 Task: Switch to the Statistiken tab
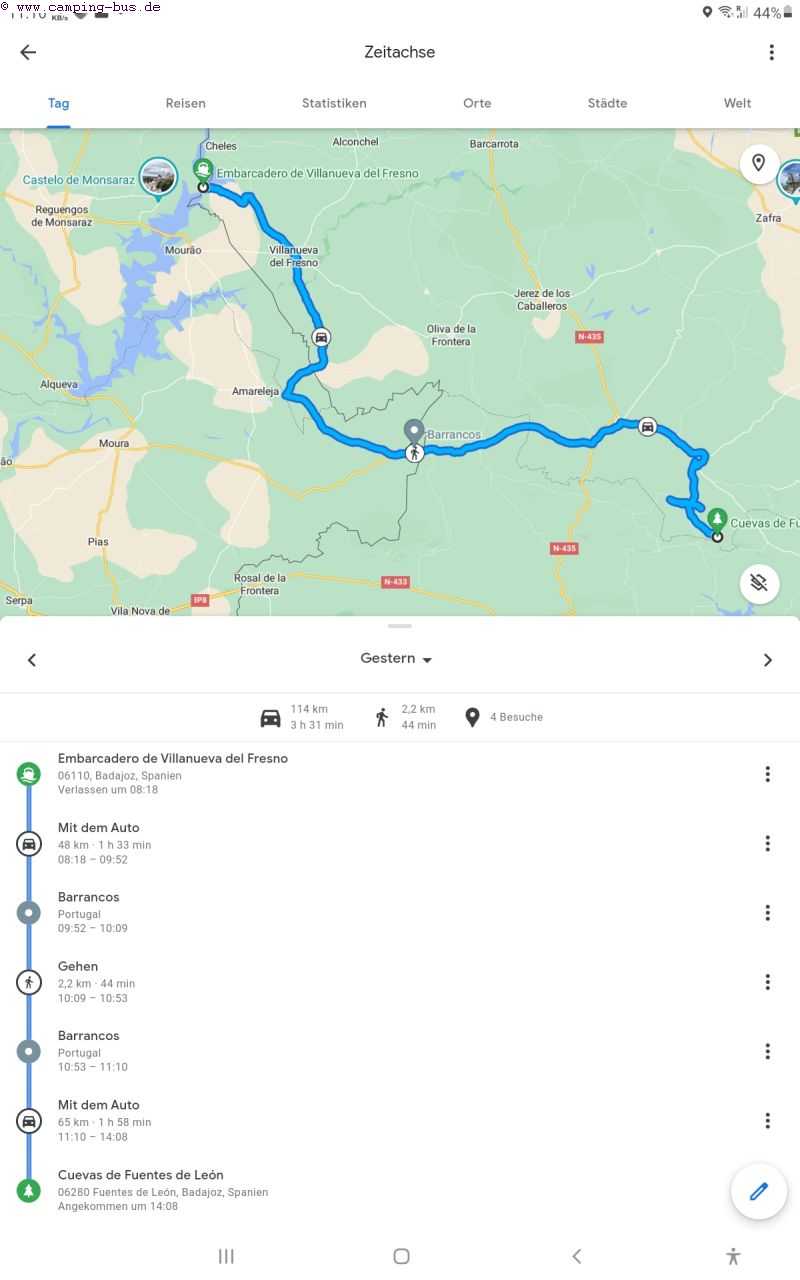tap(334, 103)
